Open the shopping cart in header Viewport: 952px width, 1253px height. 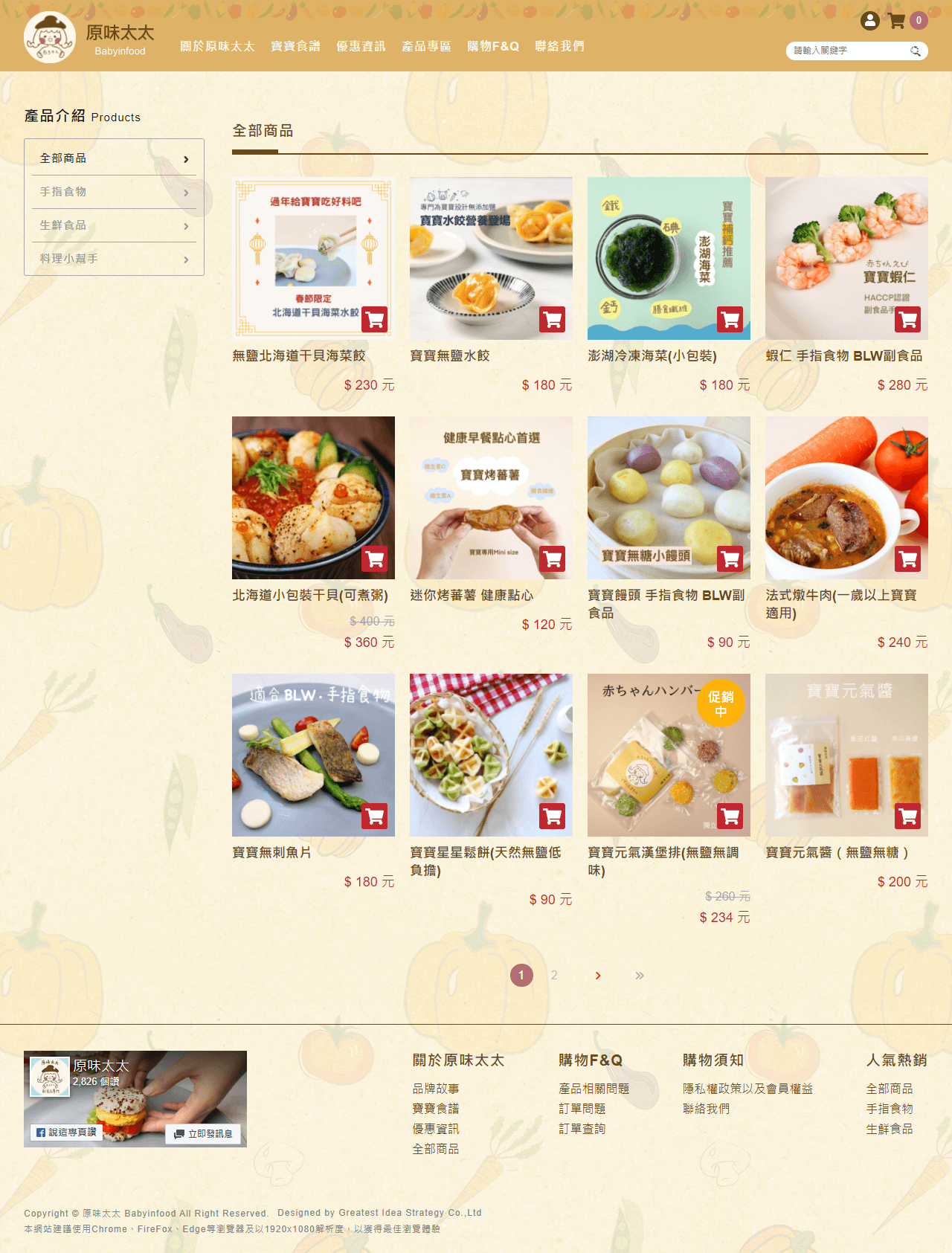click(x=897, y=21)
